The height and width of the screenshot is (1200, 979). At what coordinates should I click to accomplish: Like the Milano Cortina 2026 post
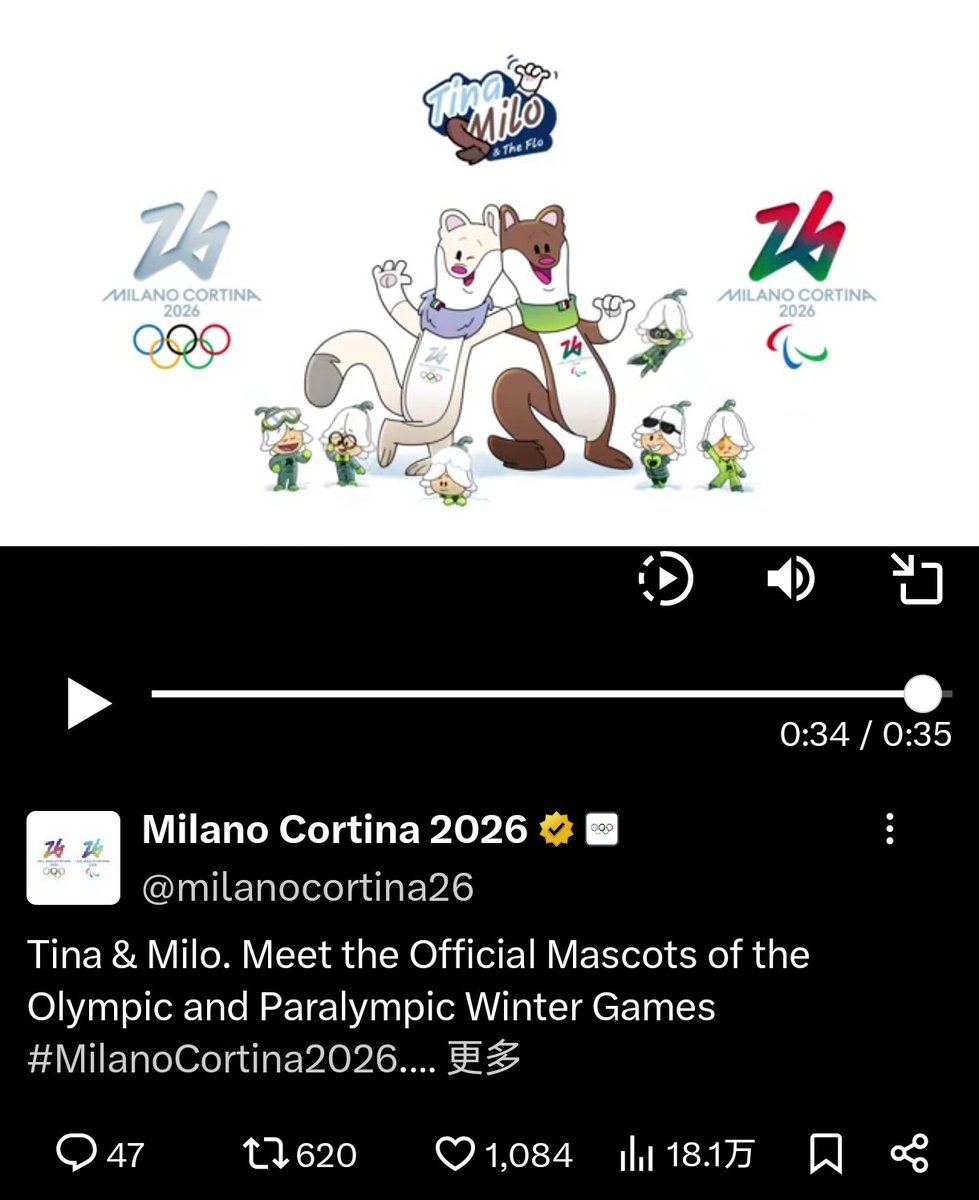[x=504, y=1154]
